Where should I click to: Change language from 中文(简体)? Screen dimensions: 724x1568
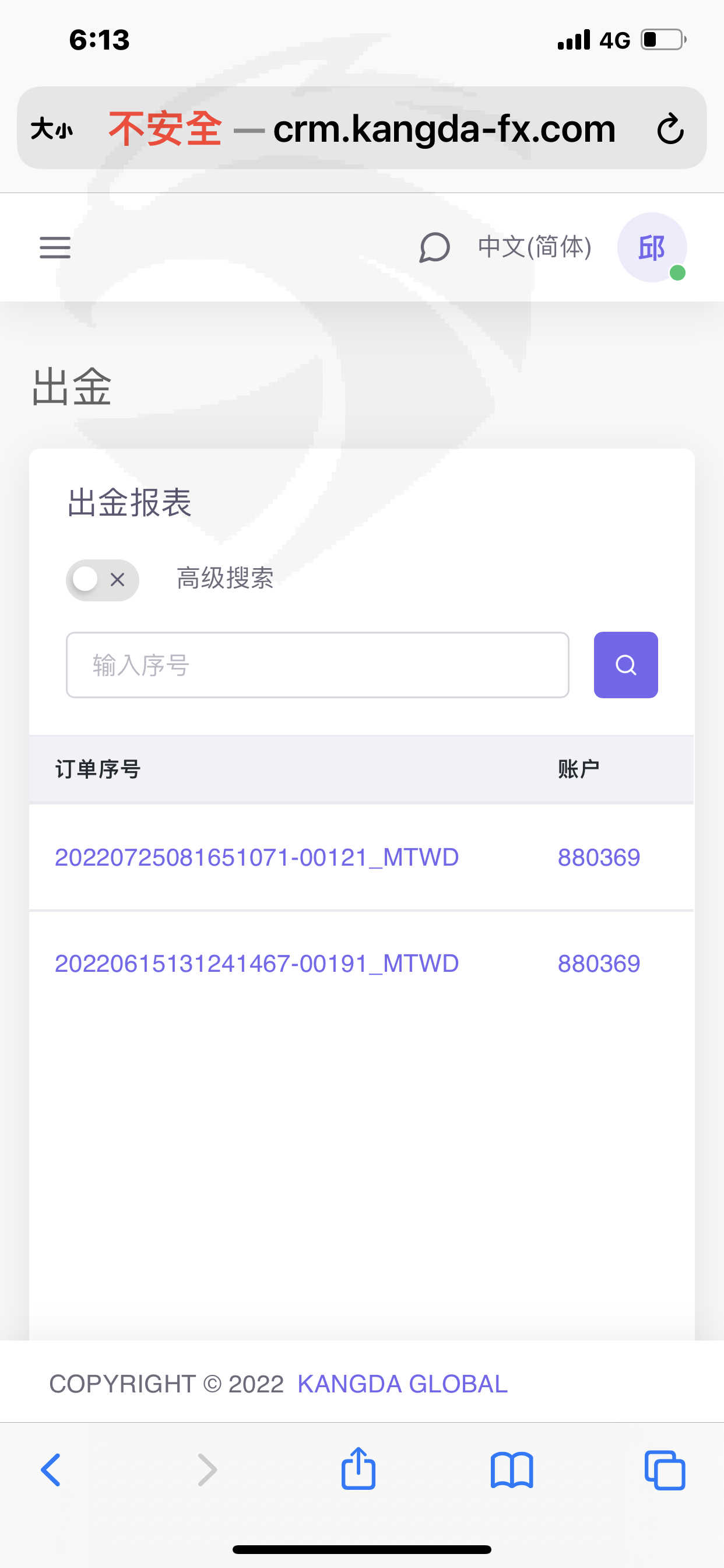tap(534, 247)
